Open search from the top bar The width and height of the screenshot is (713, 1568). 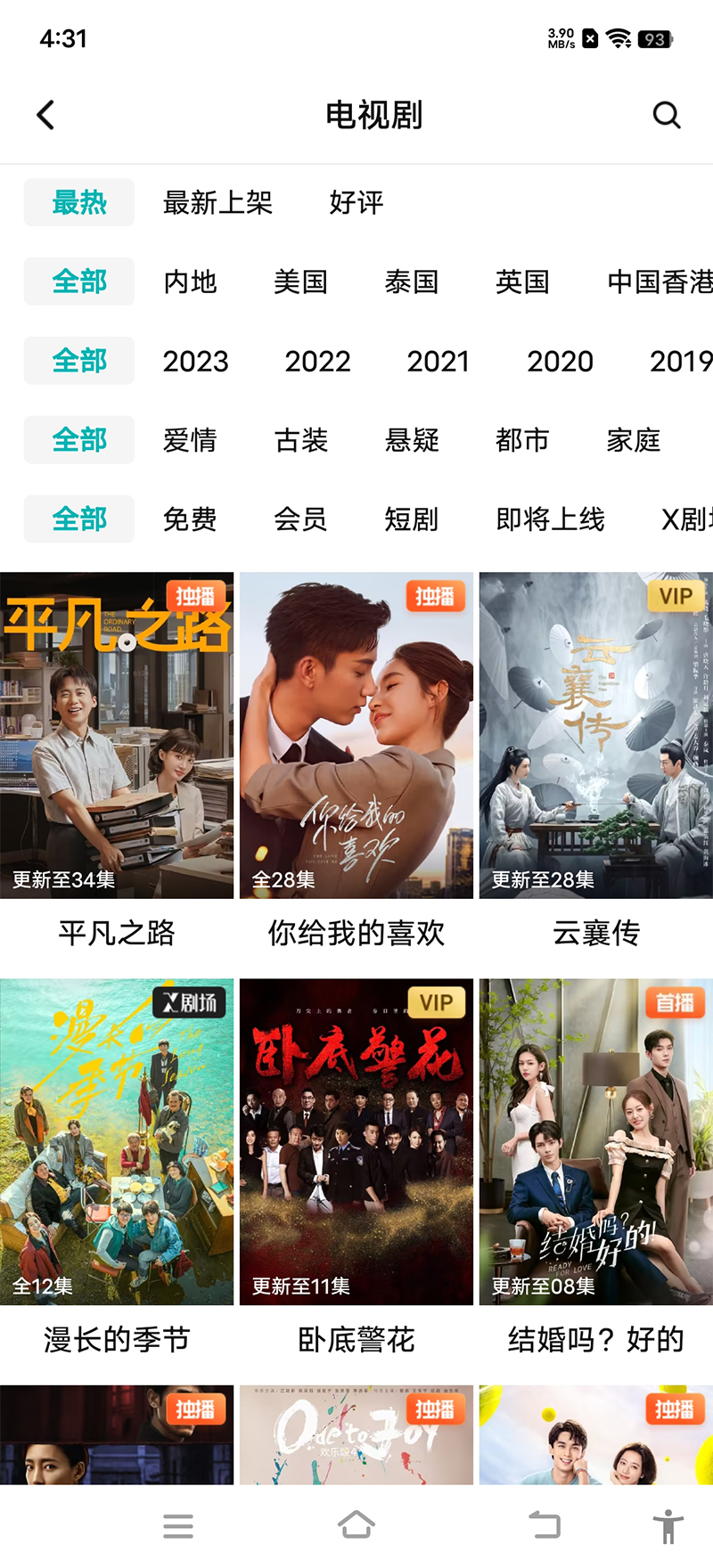pos(667,115)
